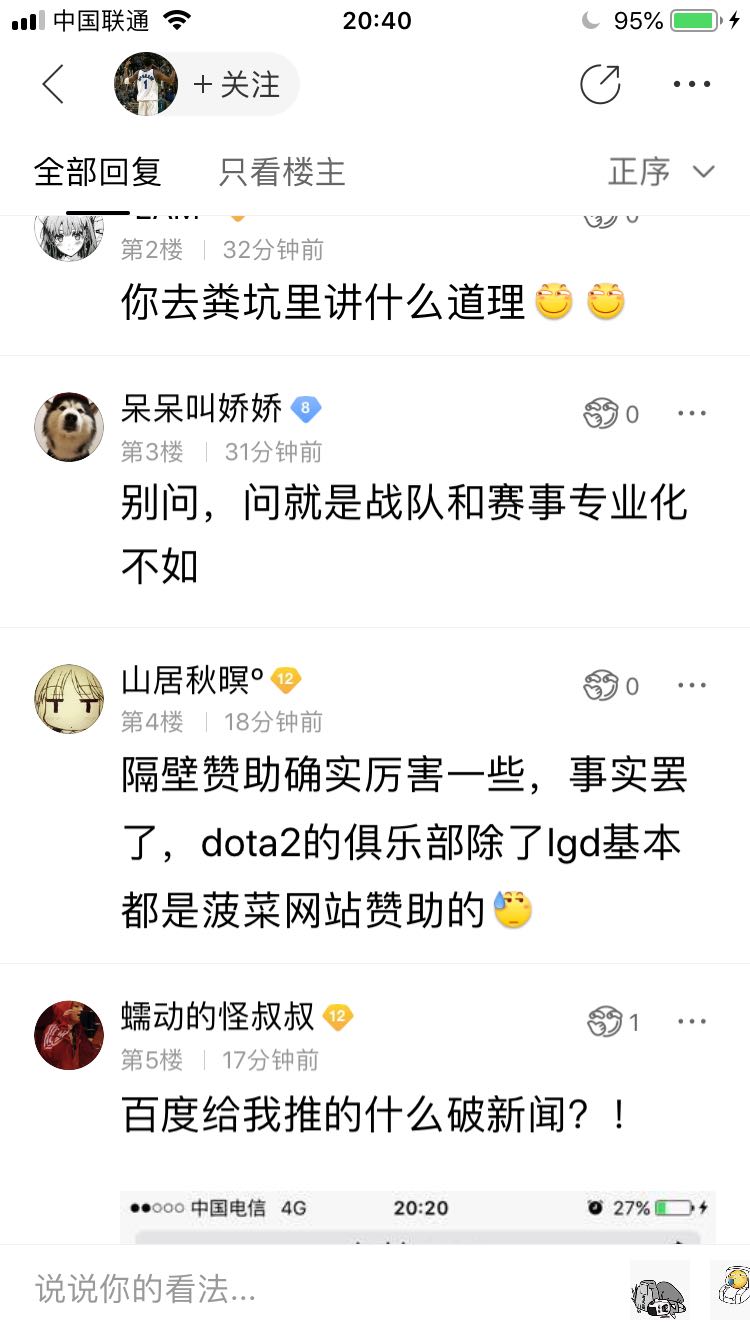
Task: Like 山居秋暝's reply
Action: pos(611,686)
